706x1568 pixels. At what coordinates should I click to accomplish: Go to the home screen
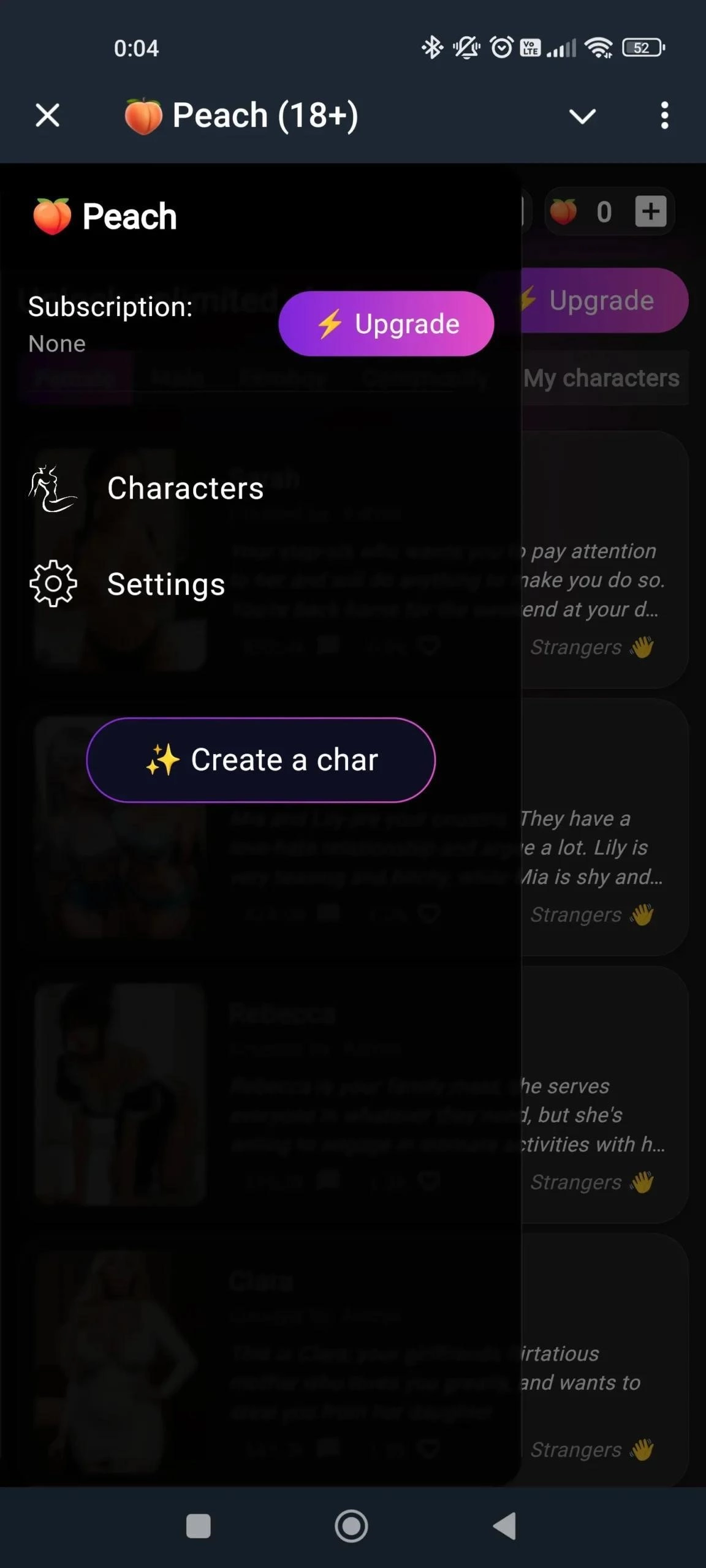[351, 1525]
